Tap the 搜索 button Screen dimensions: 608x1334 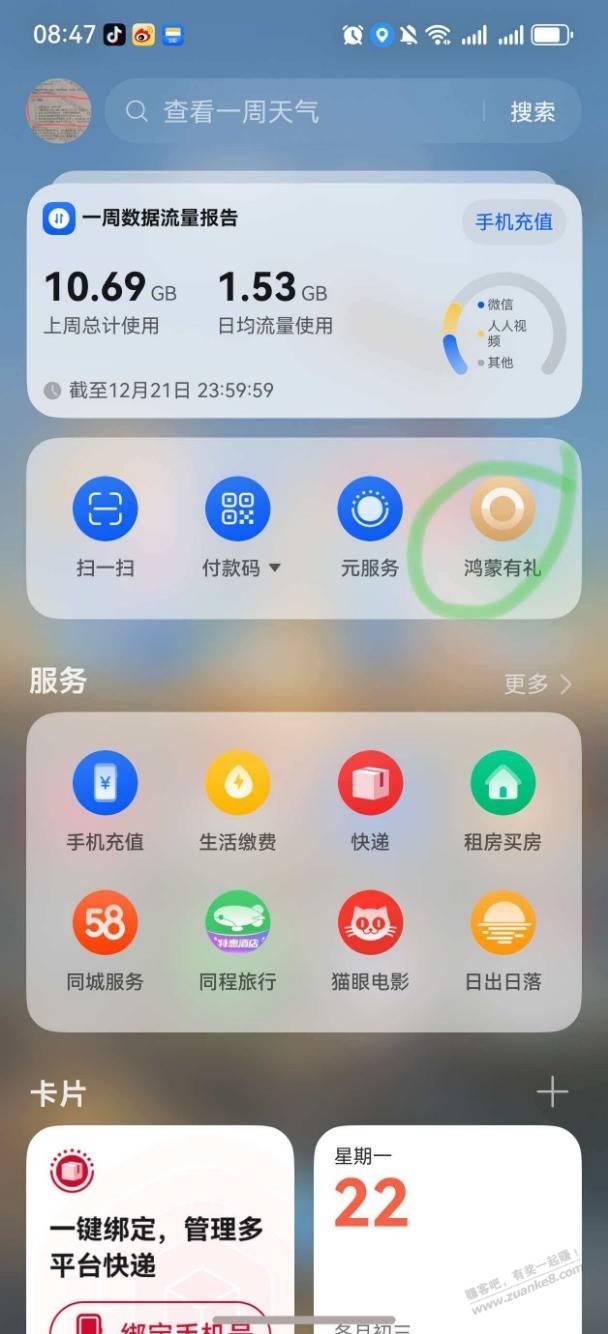tap(532, 112)
